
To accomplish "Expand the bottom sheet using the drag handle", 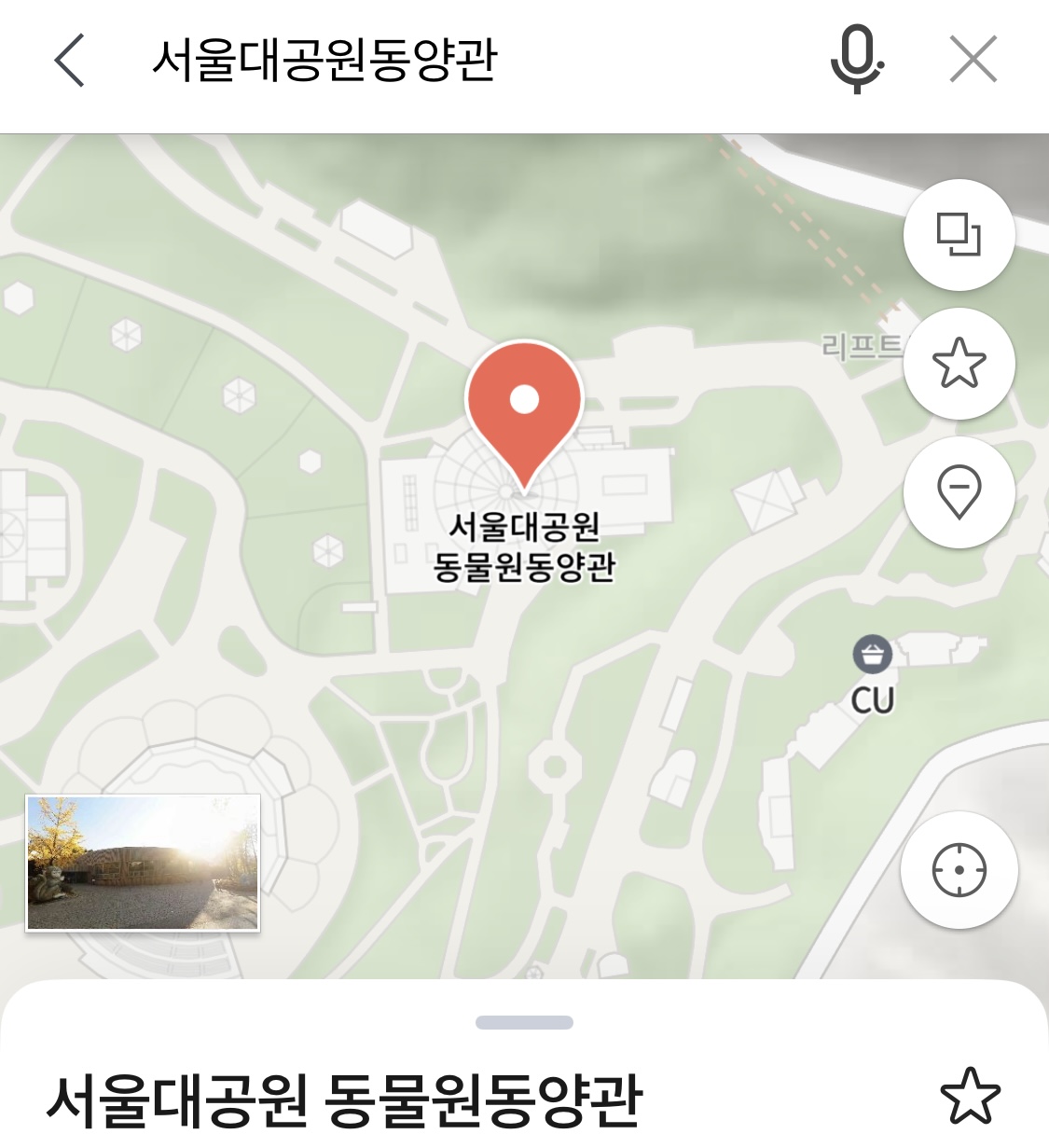I will pyautogui.click(x=524, y=1023).
